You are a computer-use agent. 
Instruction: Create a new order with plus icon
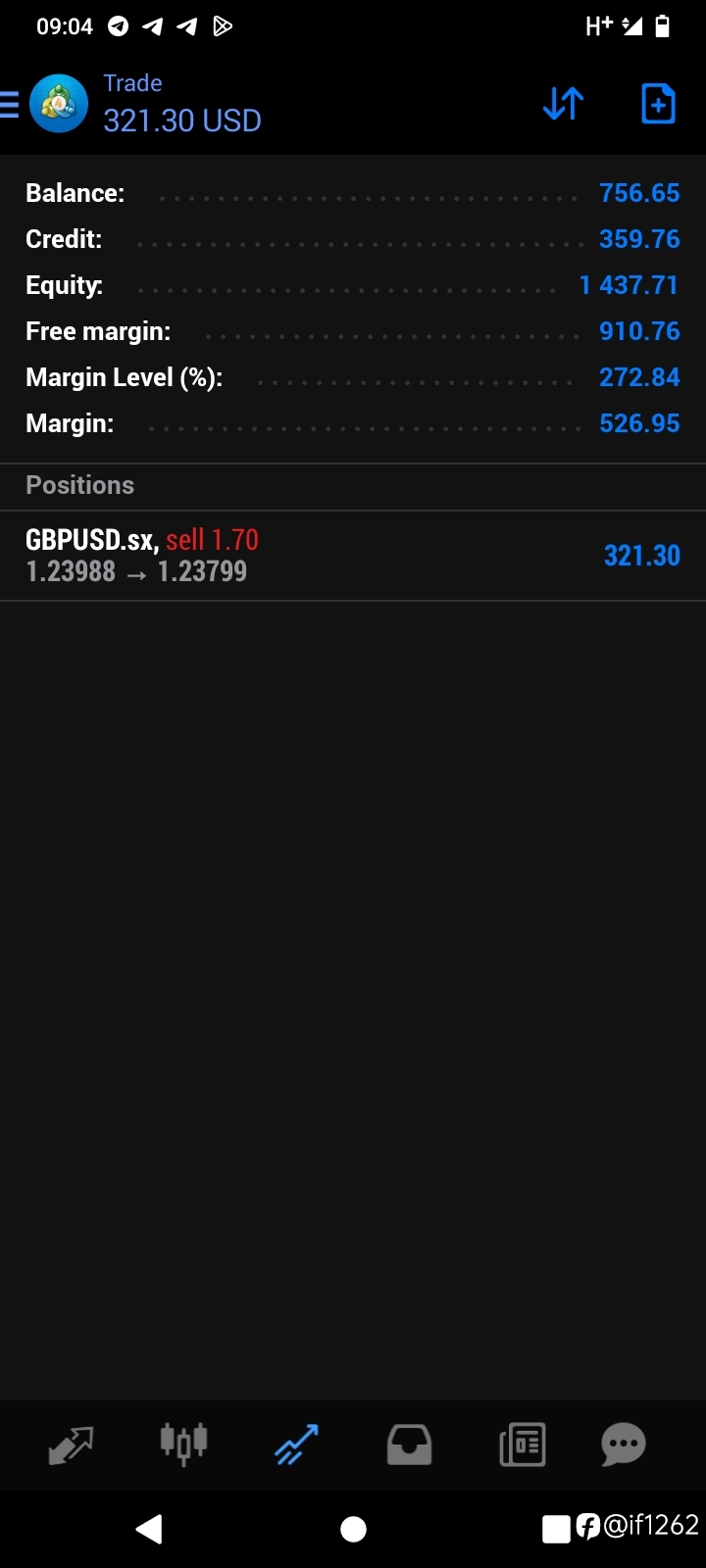[x=658, y=103]
